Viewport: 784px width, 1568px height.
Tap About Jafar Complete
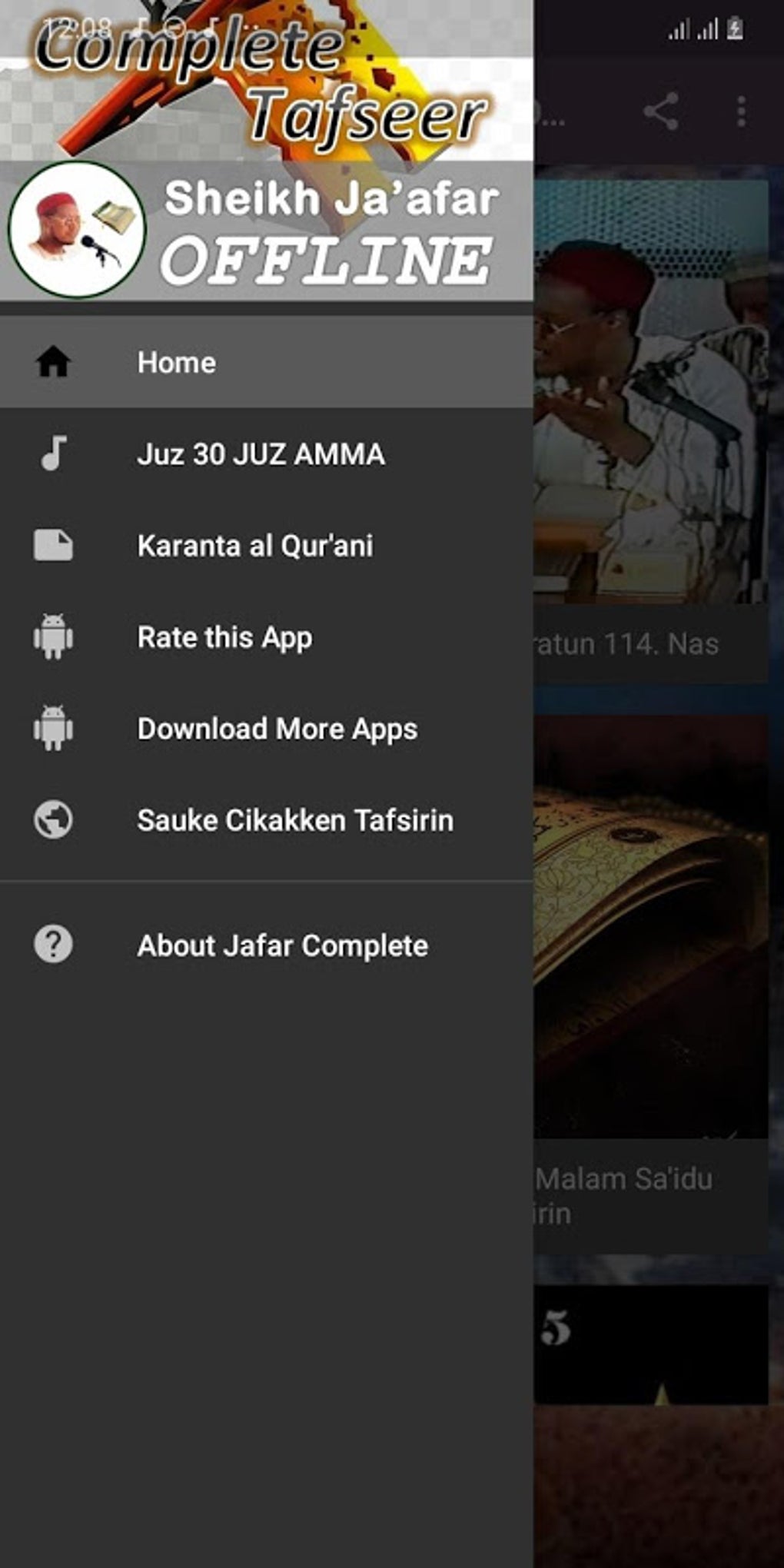coord(283,945)
